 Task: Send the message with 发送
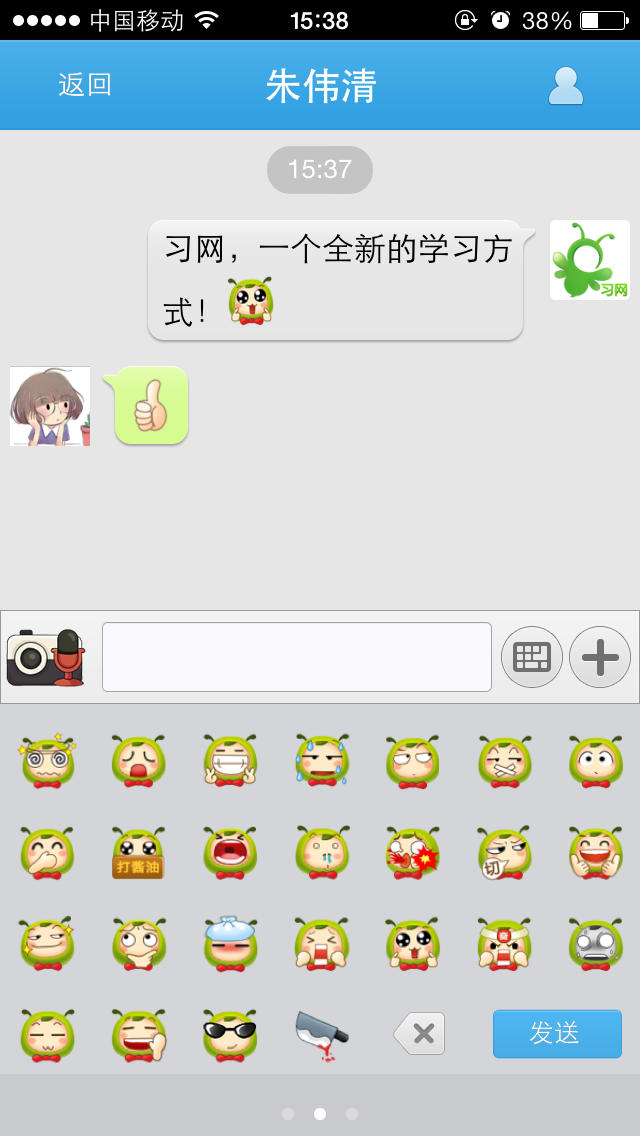point(556,1033)
